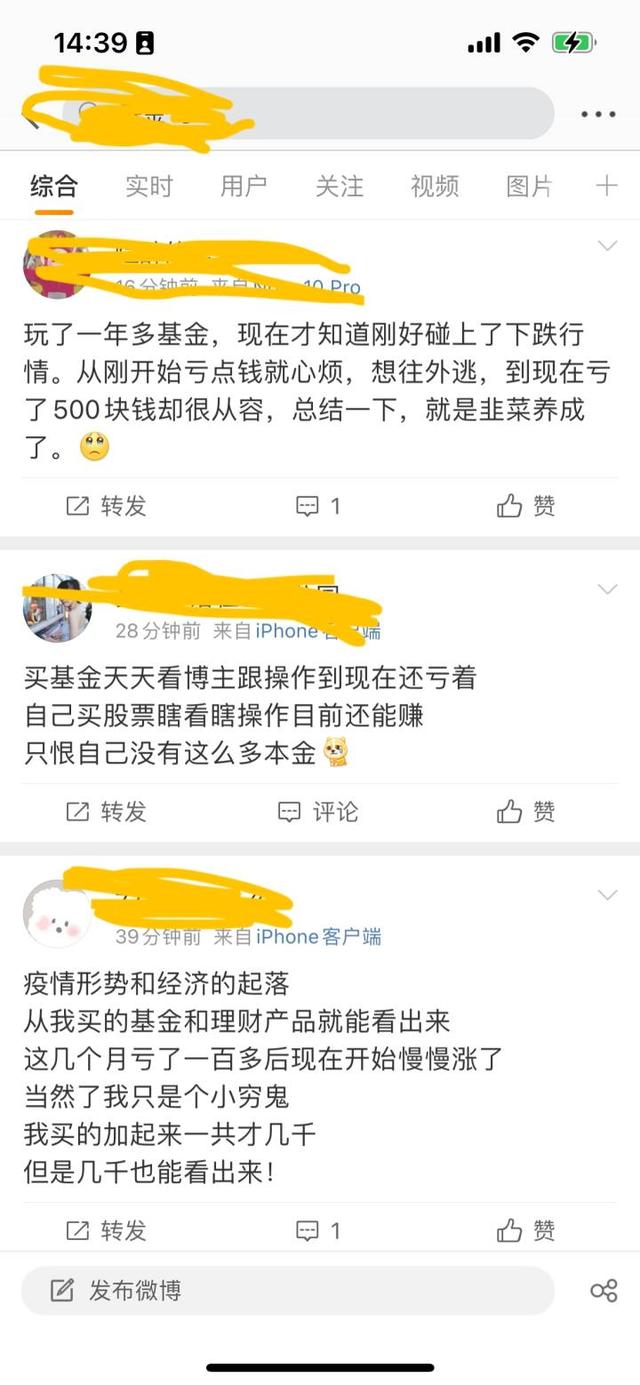The image size is (640, 1385).
Task: Select the 视频 tab
Action: (x=434, y=186)
